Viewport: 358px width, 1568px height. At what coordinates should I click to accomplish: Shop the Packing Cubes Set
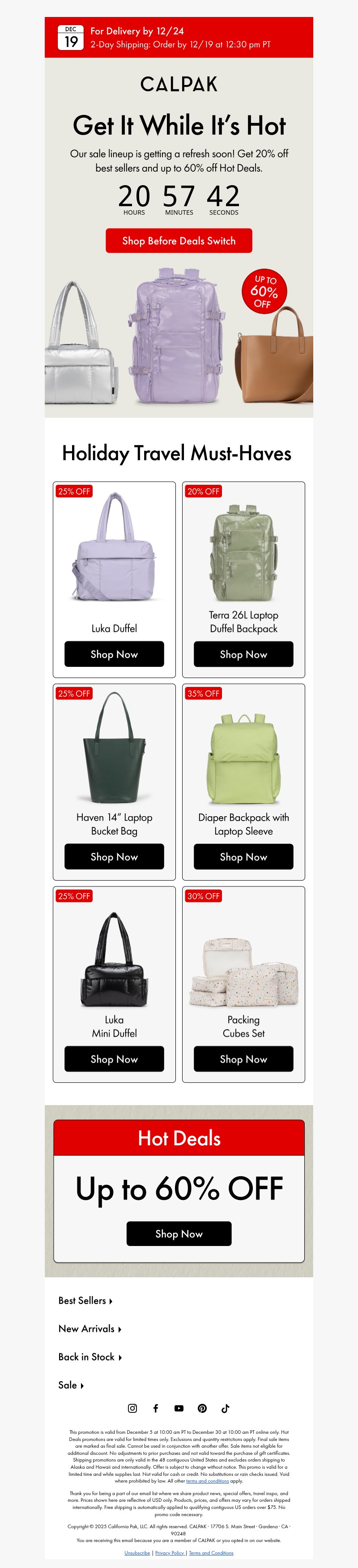tap(243, 1059)
